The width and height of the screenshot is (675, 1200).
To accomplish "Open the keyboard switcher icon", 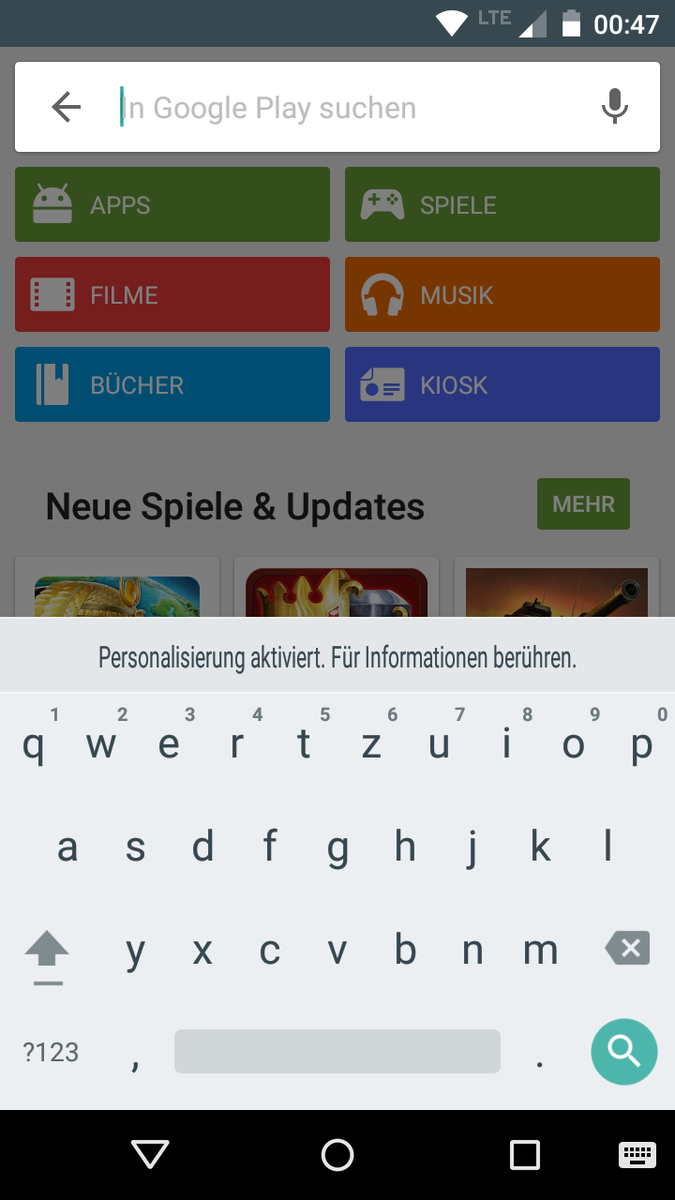I will [636, 1155].
